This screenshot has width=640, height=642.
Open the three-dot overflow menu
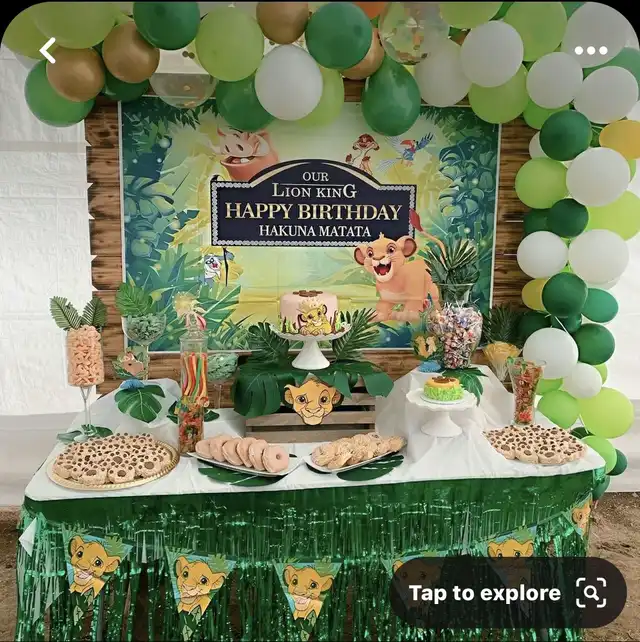(x=590, y=50)
